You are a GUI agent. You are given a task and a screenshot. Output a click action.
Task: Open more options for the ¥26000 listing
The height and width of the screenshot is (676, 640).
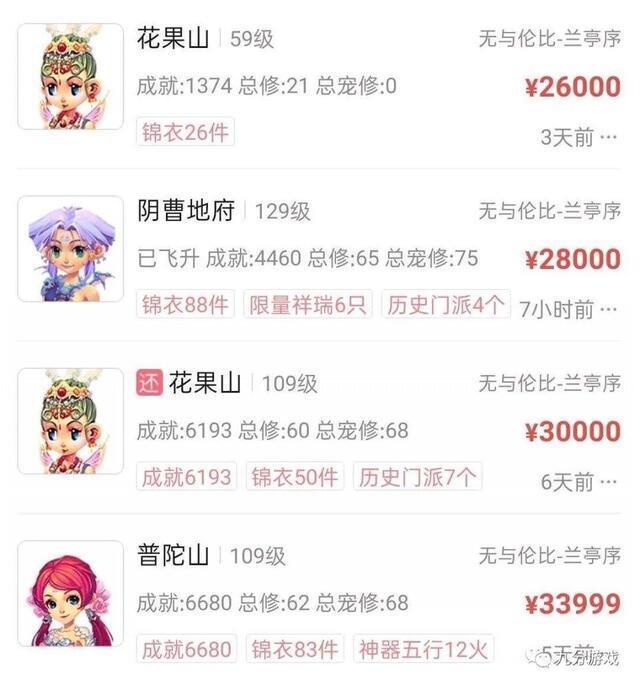tap(609, 137)
